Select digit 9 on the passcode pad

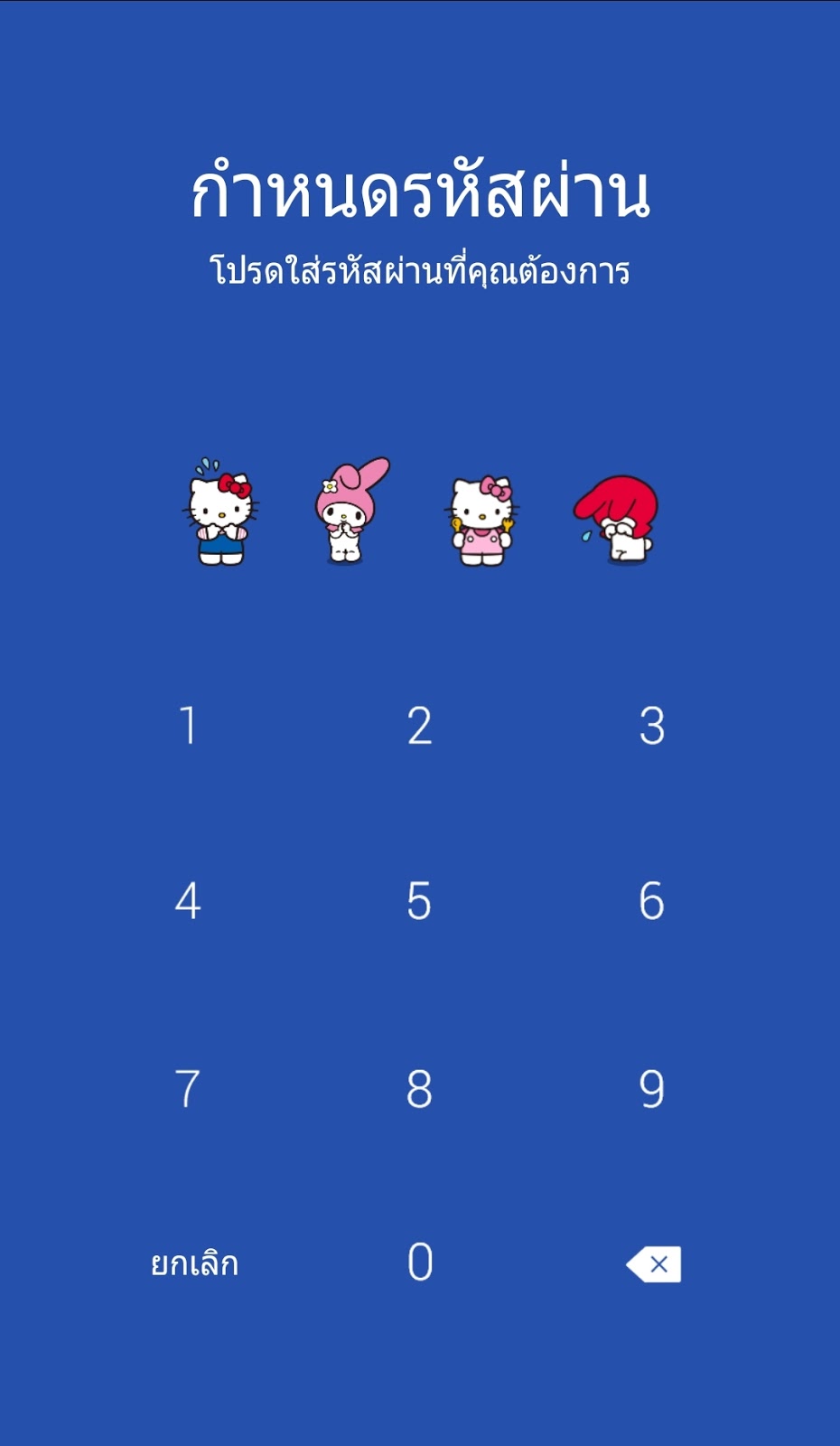tap(651, 1088)
